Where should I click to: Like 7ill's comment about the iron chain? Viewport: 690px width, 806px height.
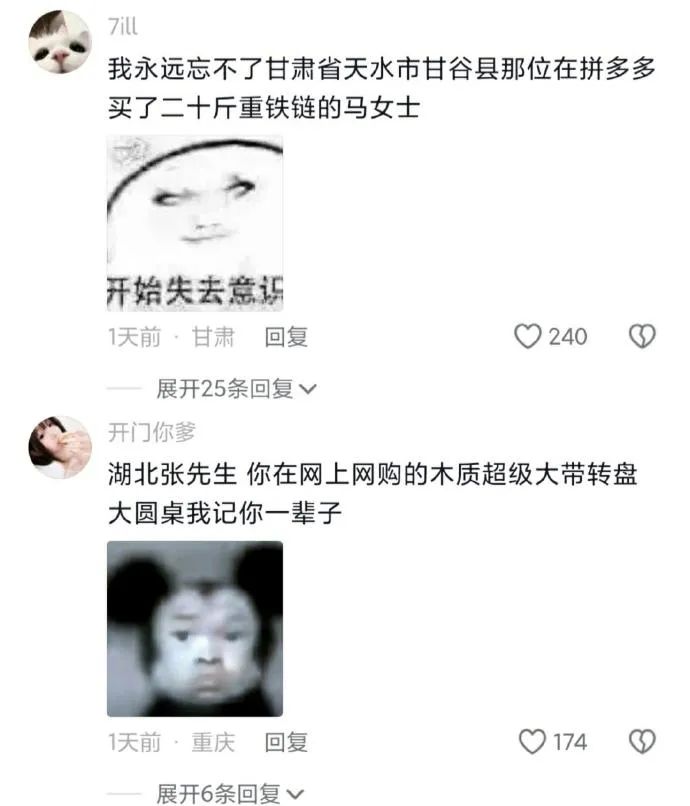pos(528,337)
